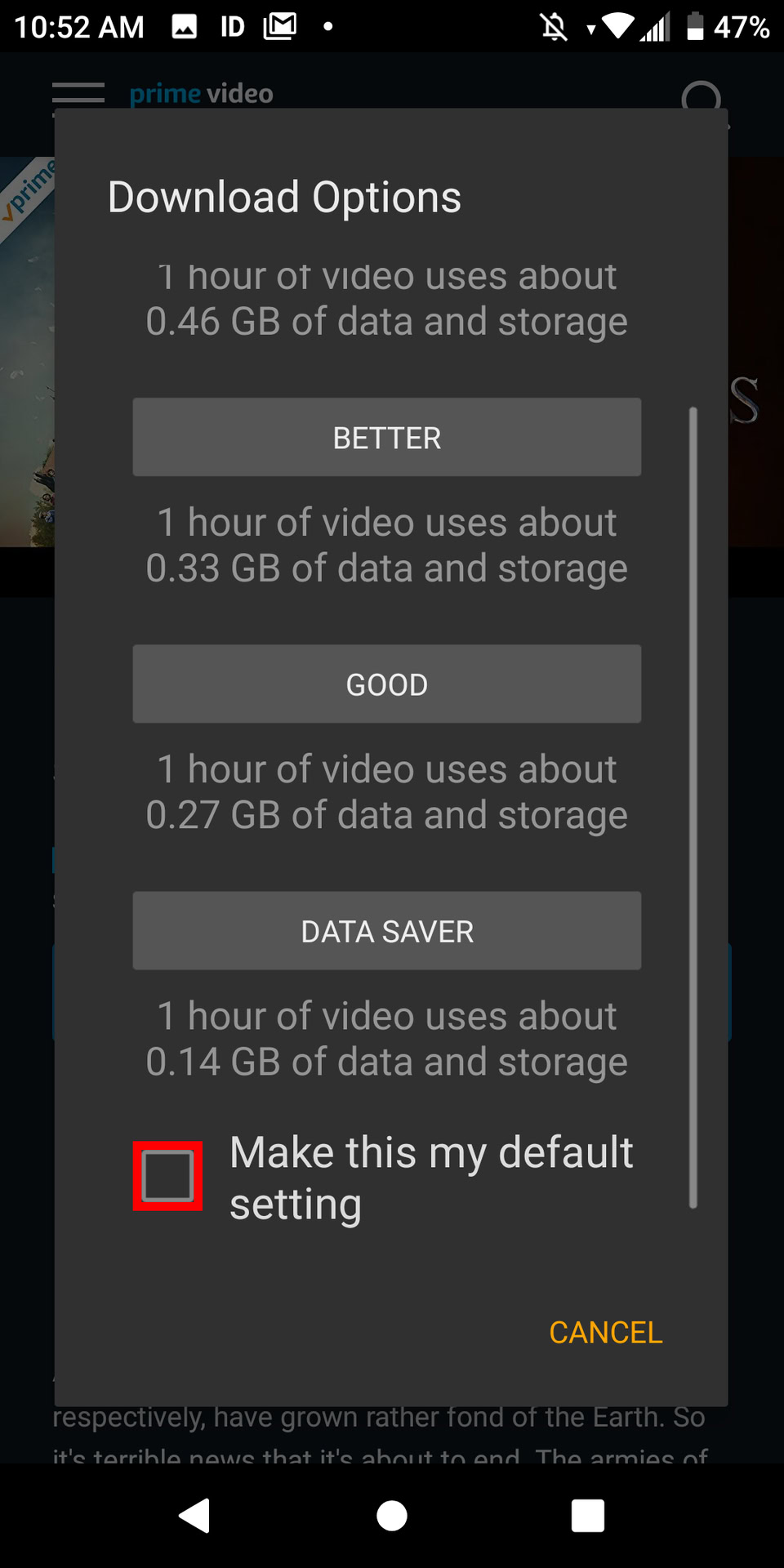Go to the home screen
784x1568 pixels.
point(392,1516)
